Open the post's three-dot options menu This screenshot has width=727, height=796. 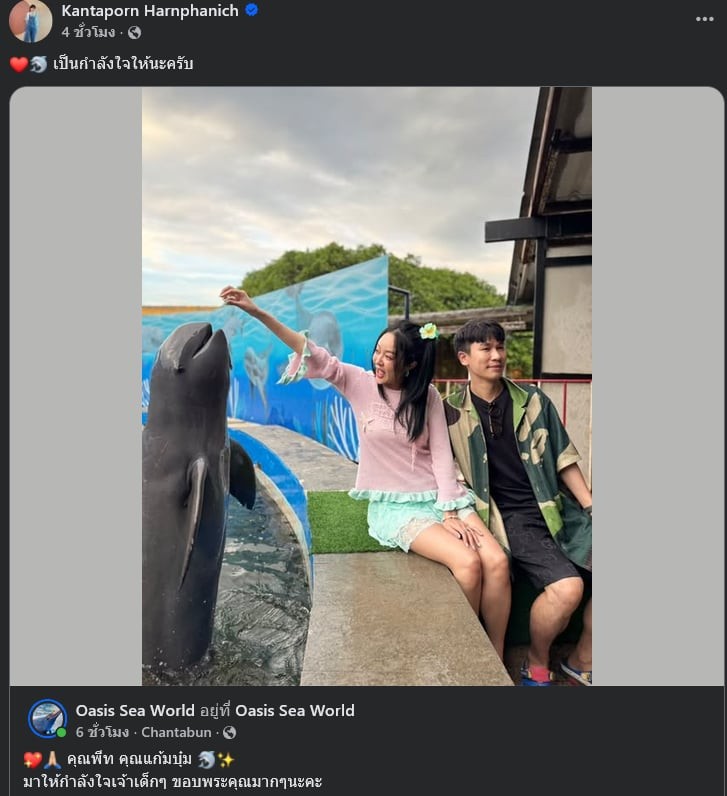pos(704,19)
